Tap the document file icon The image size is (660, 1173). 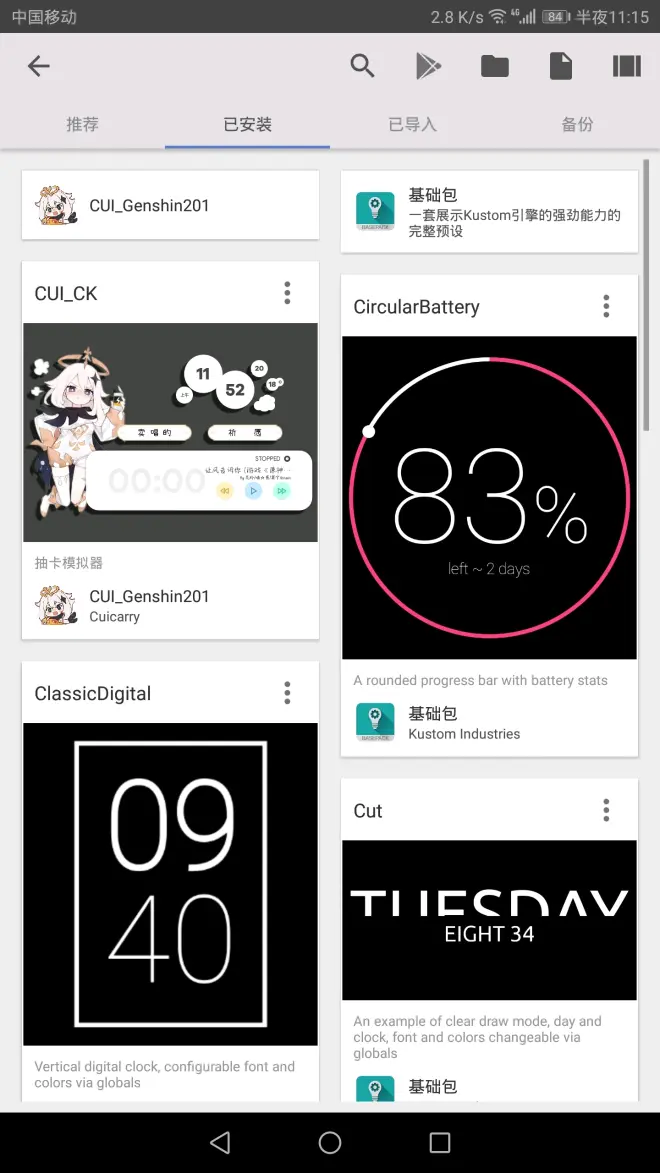[561, 66]
